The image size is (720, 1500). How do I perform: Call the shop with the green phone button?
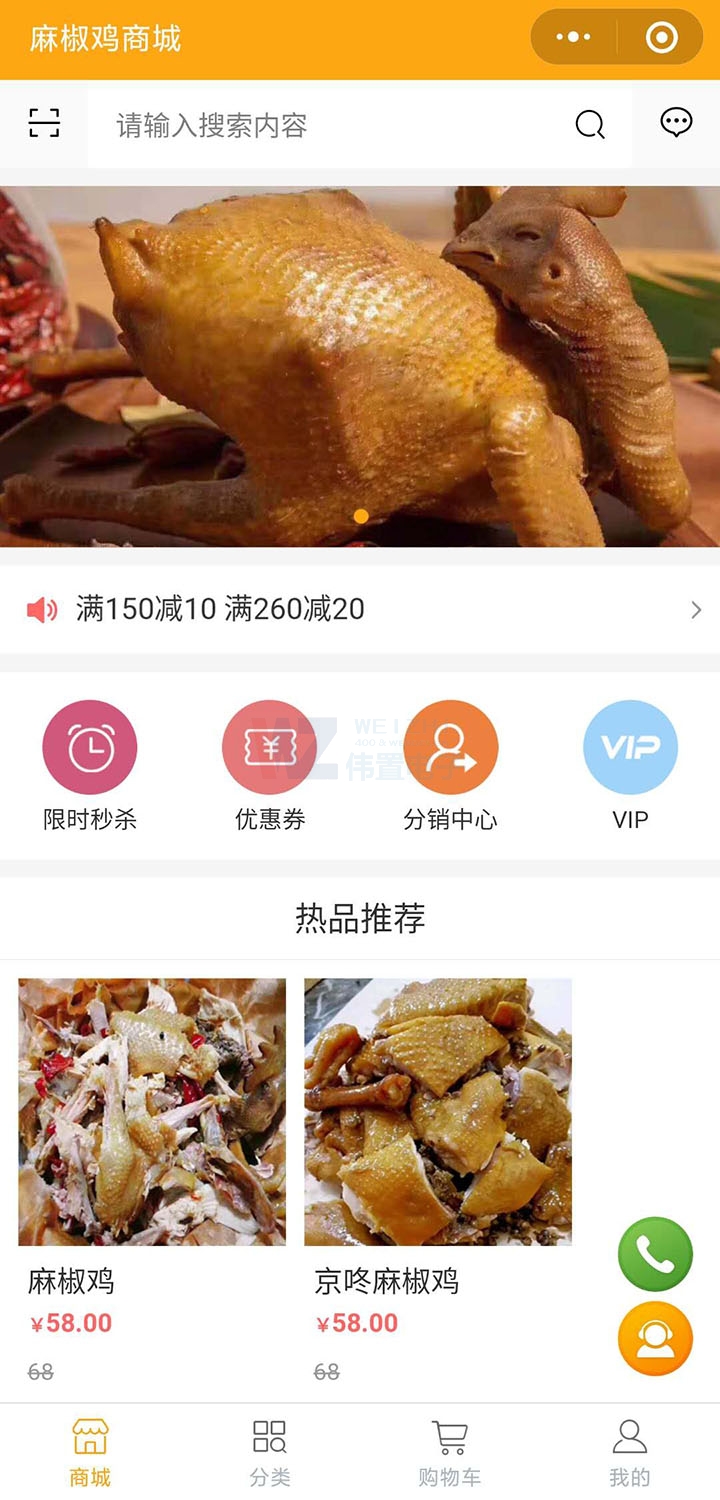[x=655, y=1254]
